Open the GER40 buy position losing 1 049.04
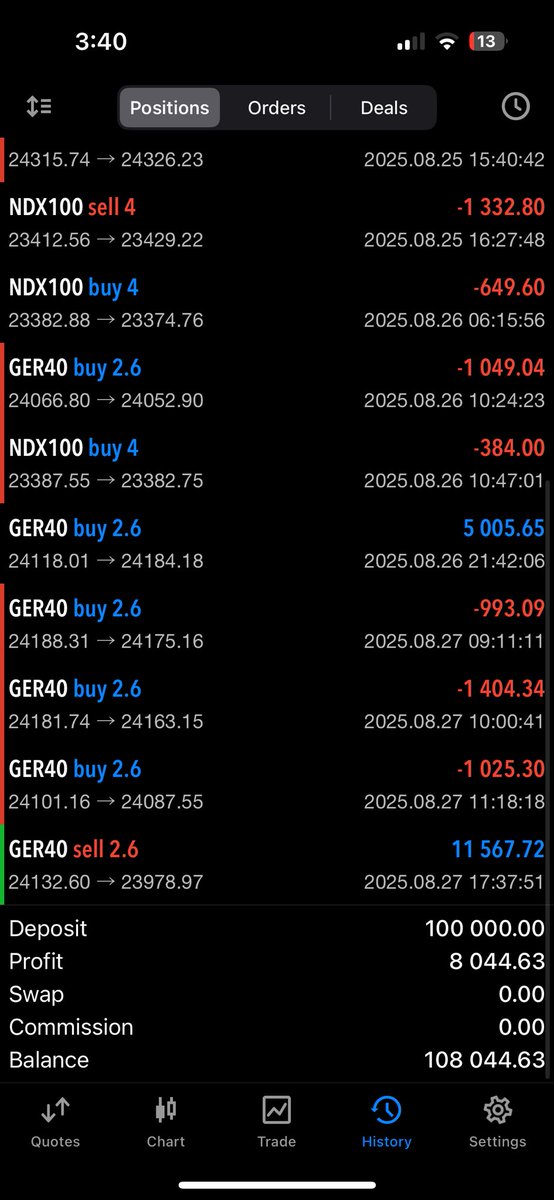This screenshot has height=1200, width=554. pos(277,384)
